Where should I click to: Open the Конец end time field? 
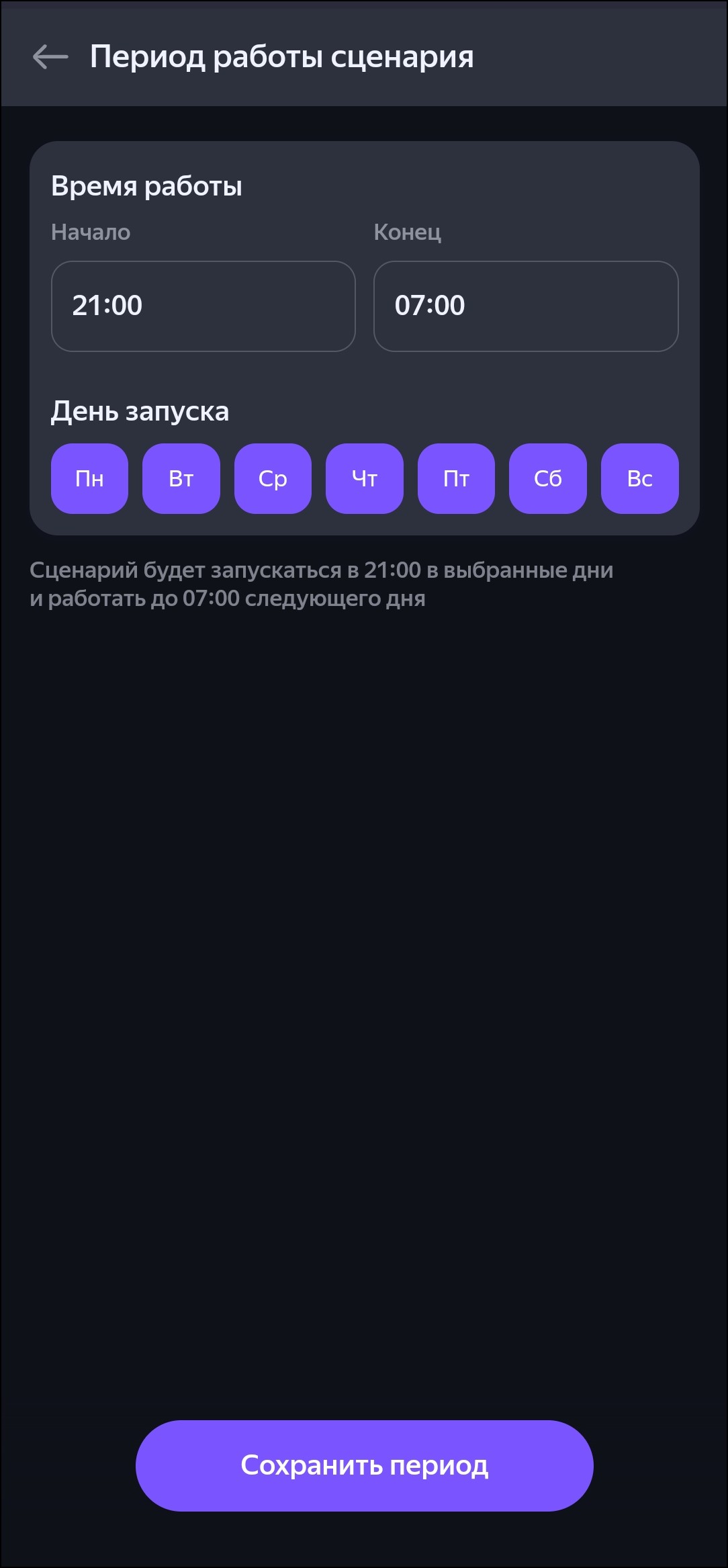pos(525,306)
